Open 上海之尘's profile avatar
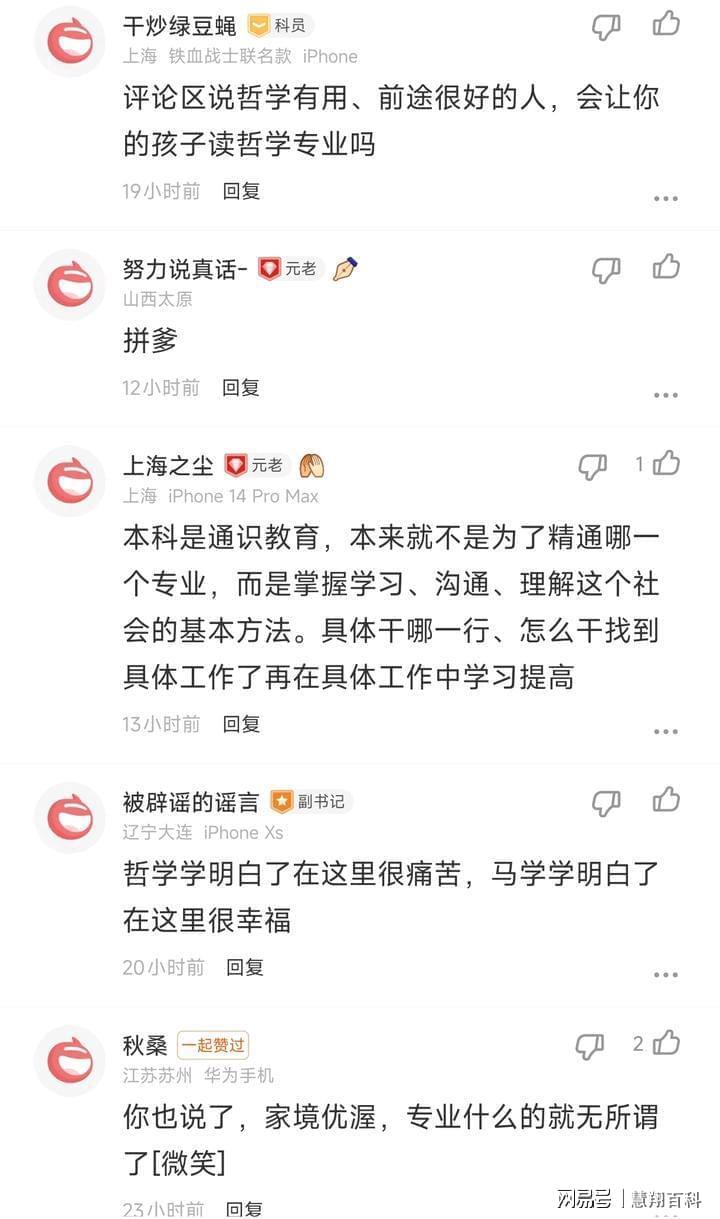This screenshot has width=720, height=1219. tap(69, 481)
